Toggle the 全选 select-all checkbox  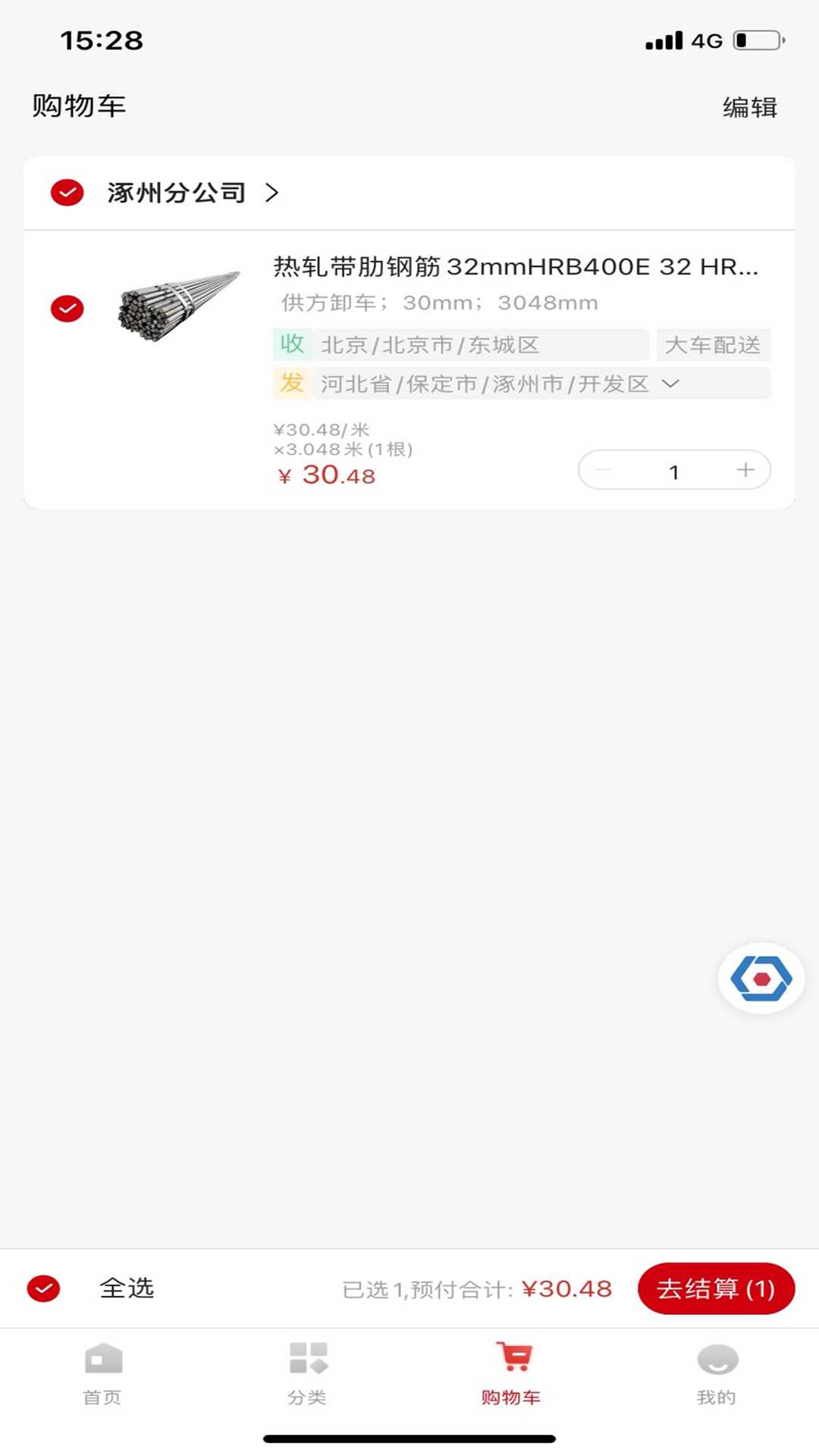tap(43, 1288)
